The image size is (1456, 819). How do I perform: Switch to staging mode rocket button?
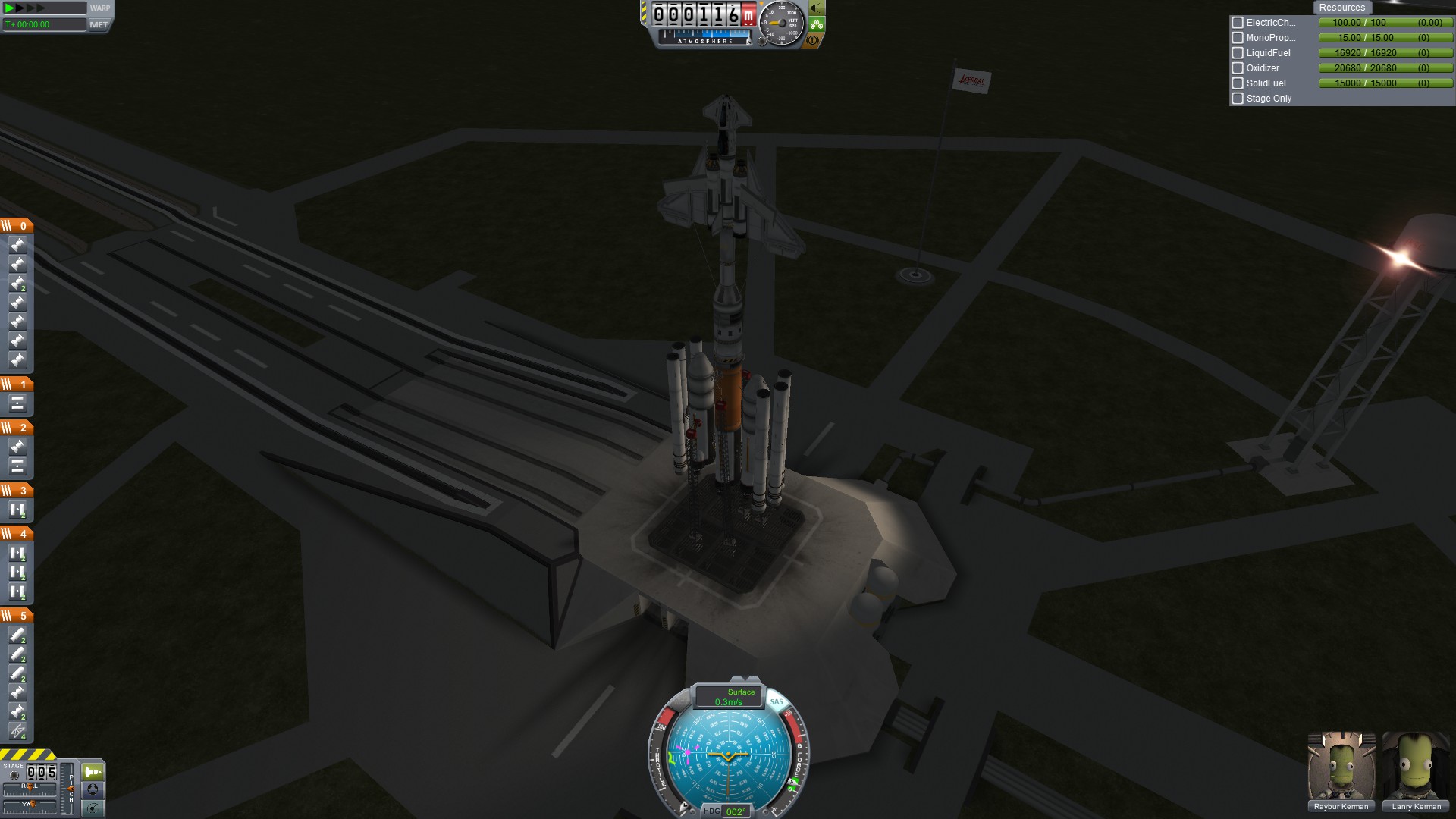[x=93, y=772]
